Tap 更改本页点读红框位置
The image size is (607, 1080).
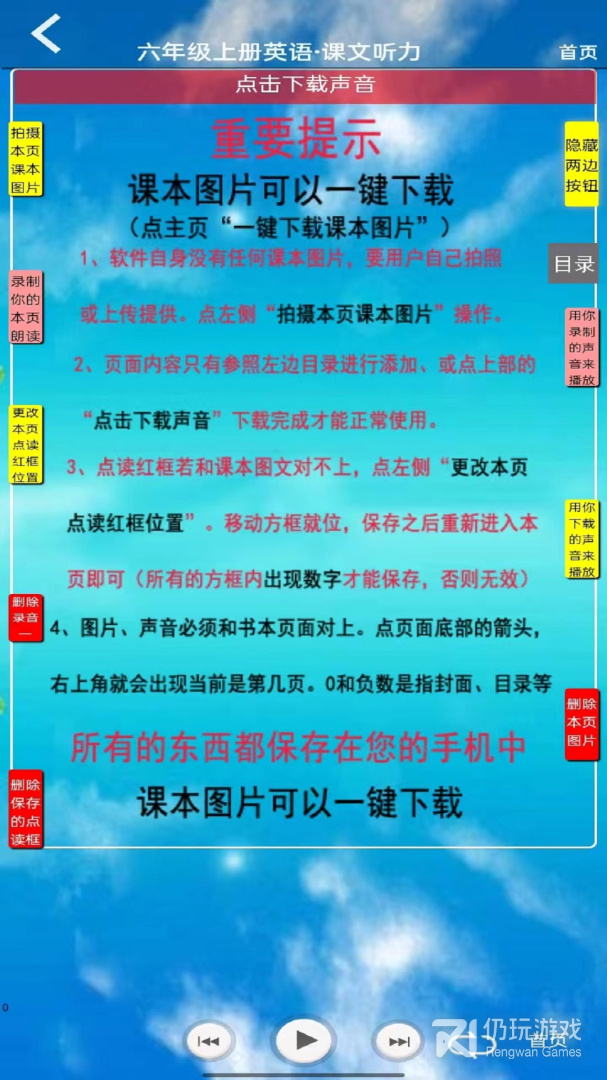coord(25,445)
